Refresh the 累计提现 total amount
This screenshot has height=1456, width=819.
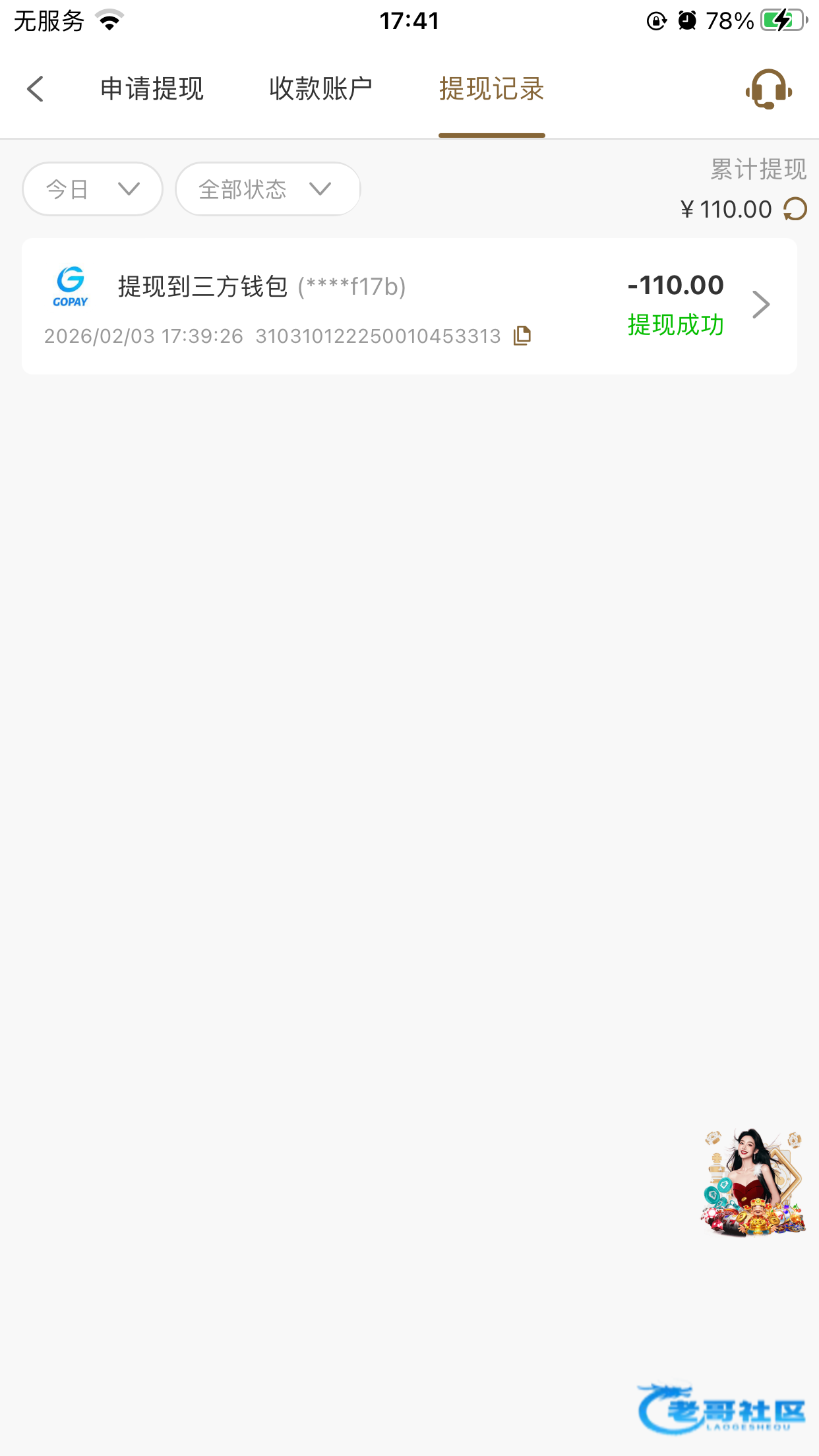(x=795, y=210)
